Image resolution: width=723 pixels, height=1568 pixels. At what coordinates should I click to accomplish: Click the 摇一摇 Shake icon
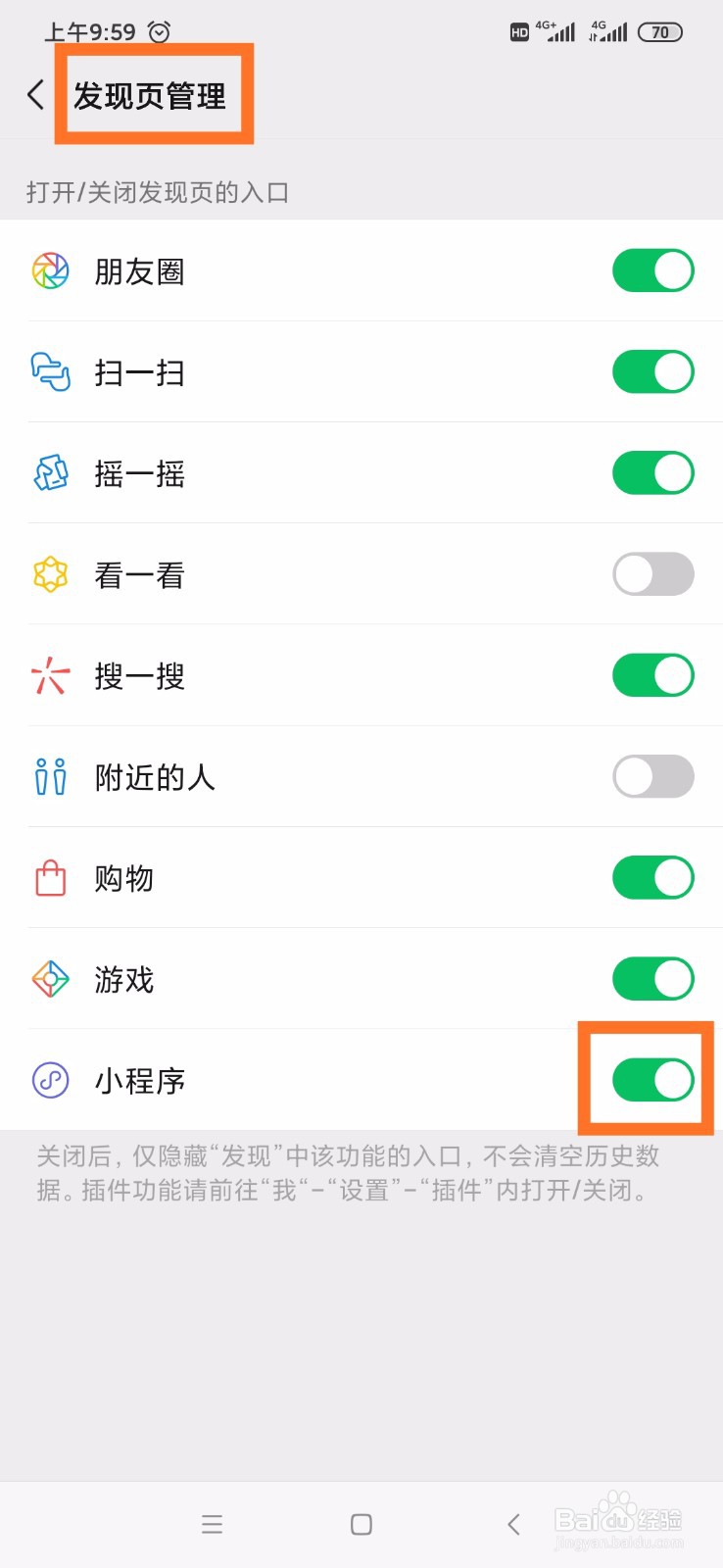pyautogui.click(x=50, y=473)
